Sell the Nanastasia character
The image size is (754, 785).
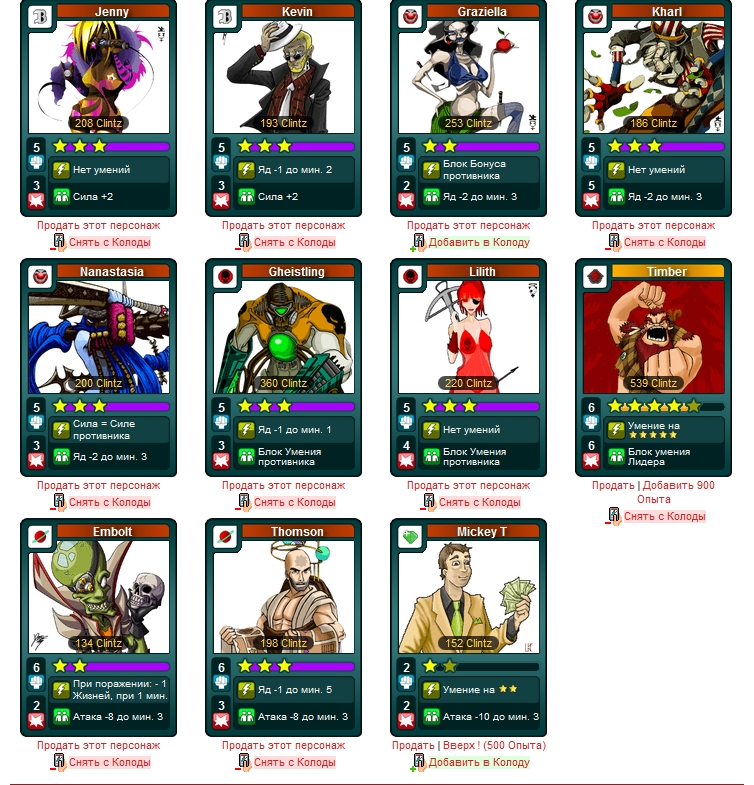98,486
